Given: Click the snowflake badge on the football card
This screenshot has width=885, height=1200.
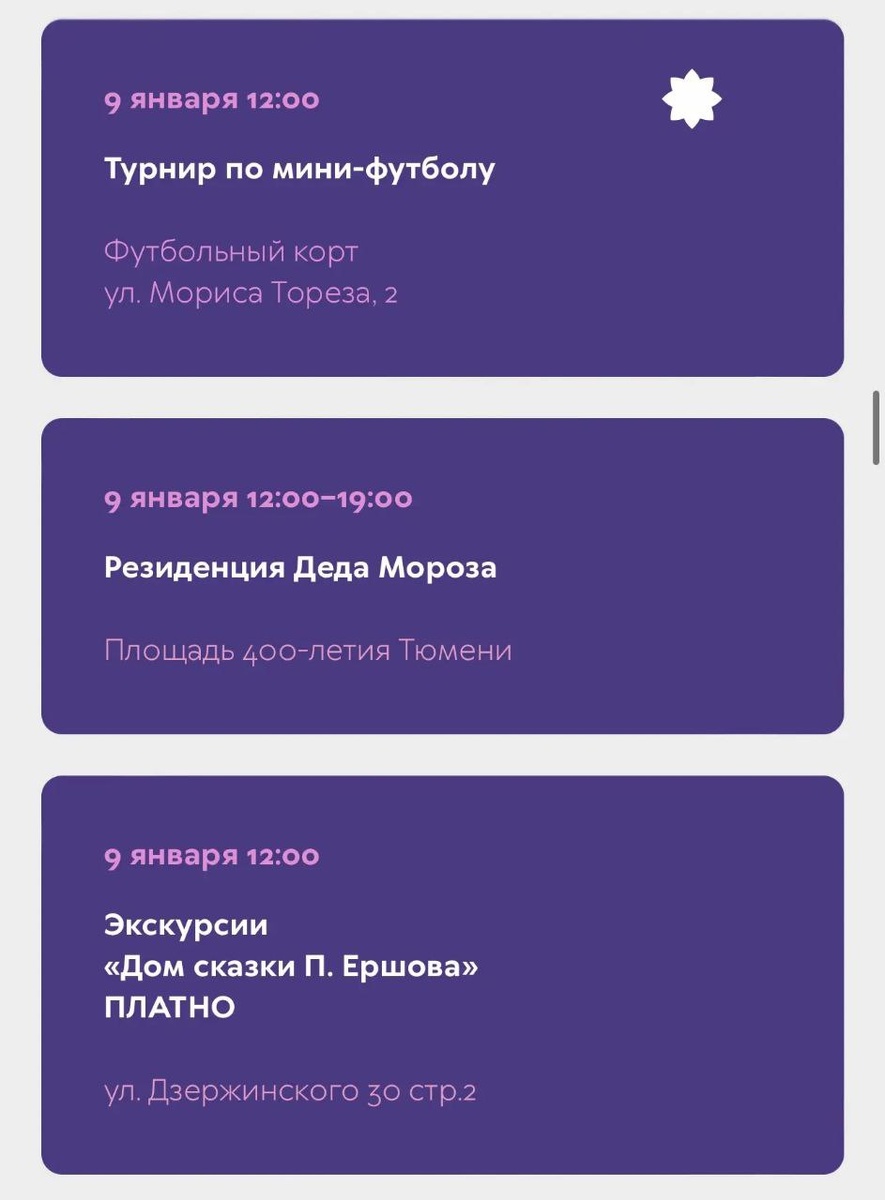Looking at the screenshot, I should click(692, 98).
